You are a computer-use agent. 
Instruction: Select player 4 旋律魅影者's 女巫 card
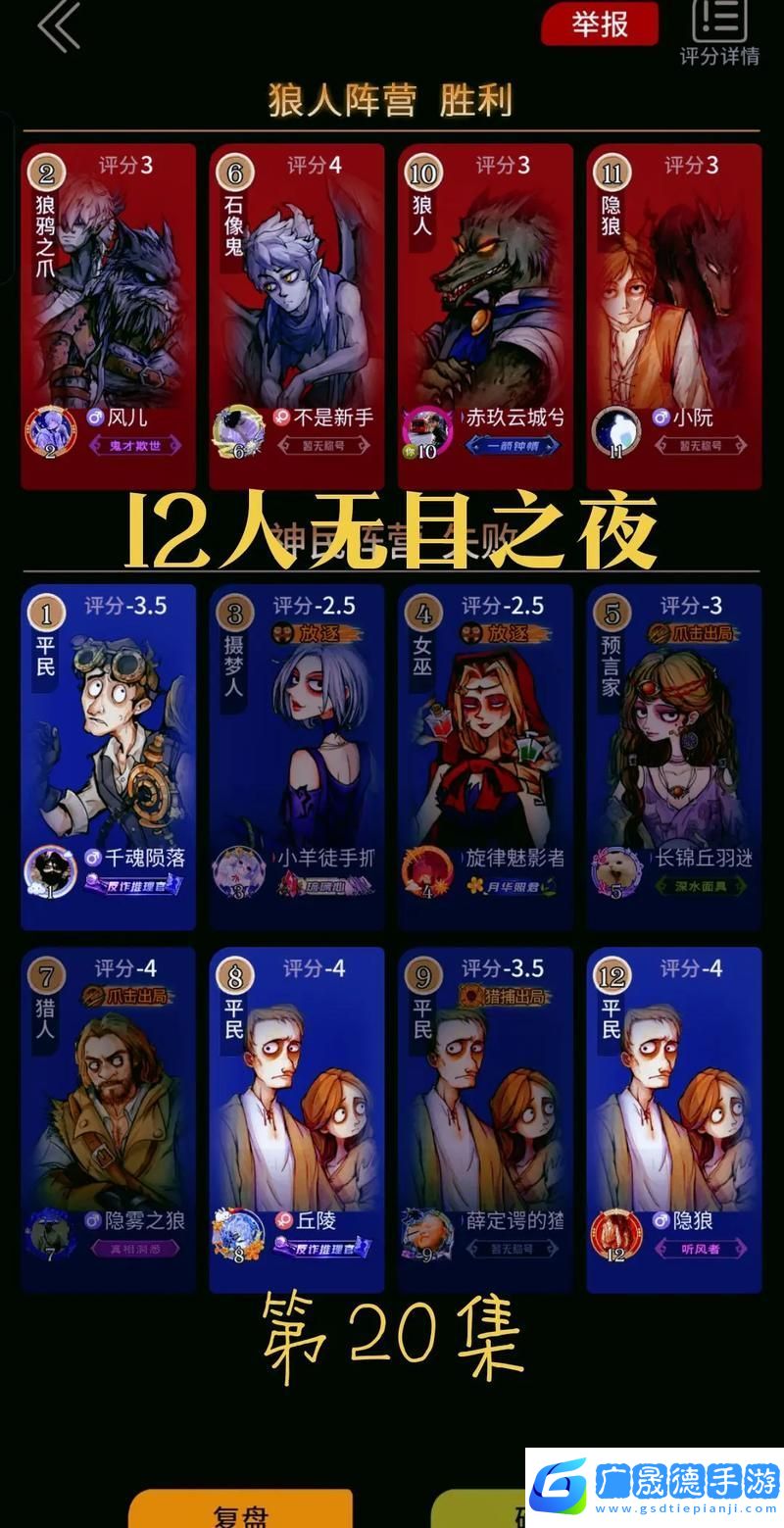[x=485, y=755]
